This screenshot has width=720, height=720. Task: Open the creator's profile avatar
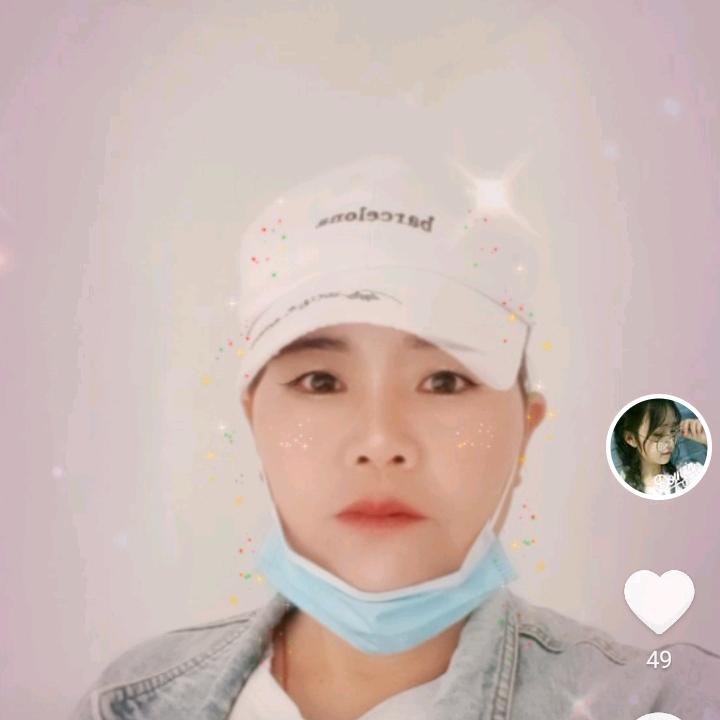659,447
